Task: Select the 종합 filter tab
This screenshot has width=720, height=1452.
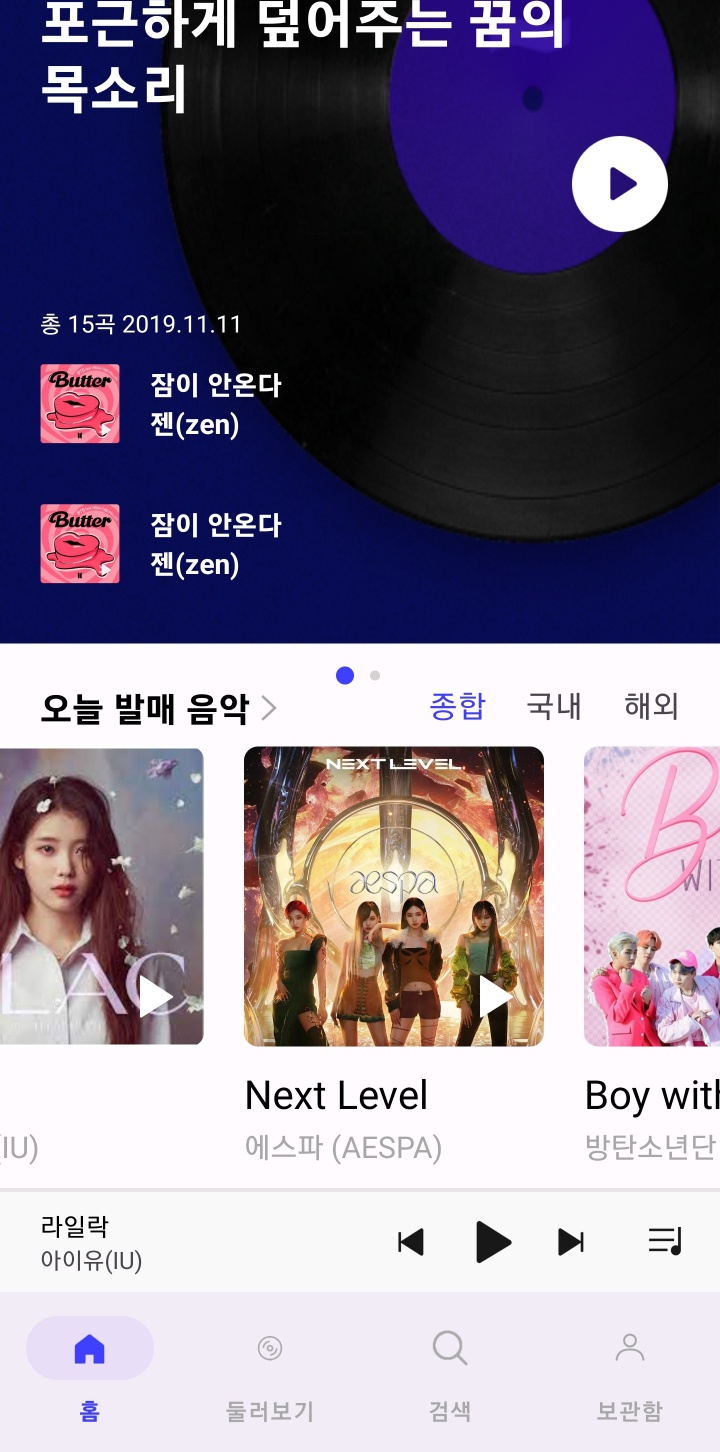Action: (x=457, y=706)
